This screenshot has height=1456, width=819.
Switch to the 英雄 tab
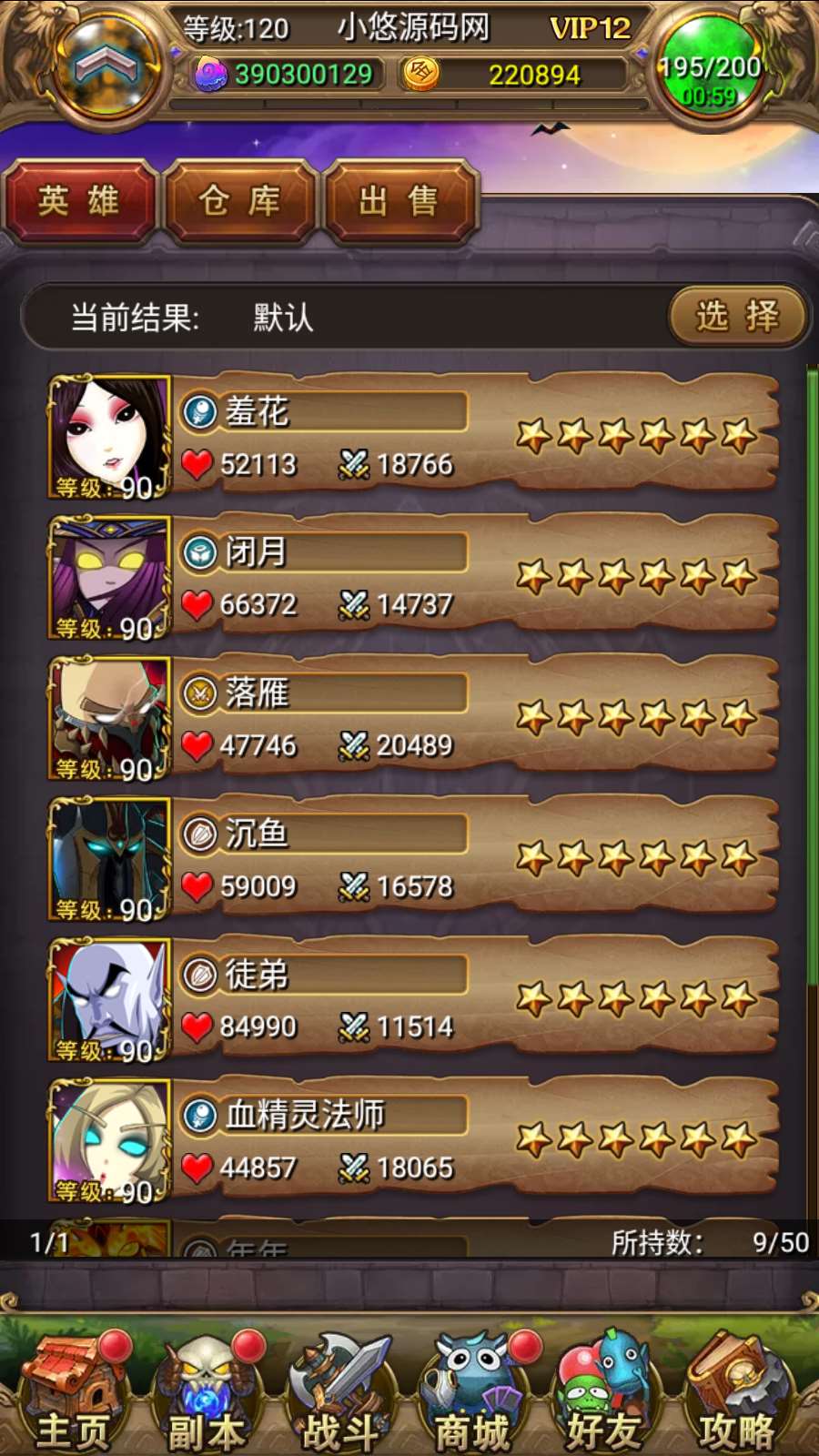pos(79,201)
